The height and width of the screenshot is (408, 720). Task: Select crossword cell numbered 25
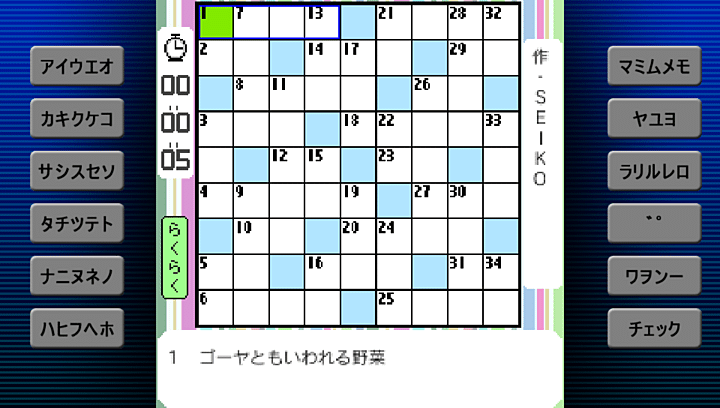point(394,308)
